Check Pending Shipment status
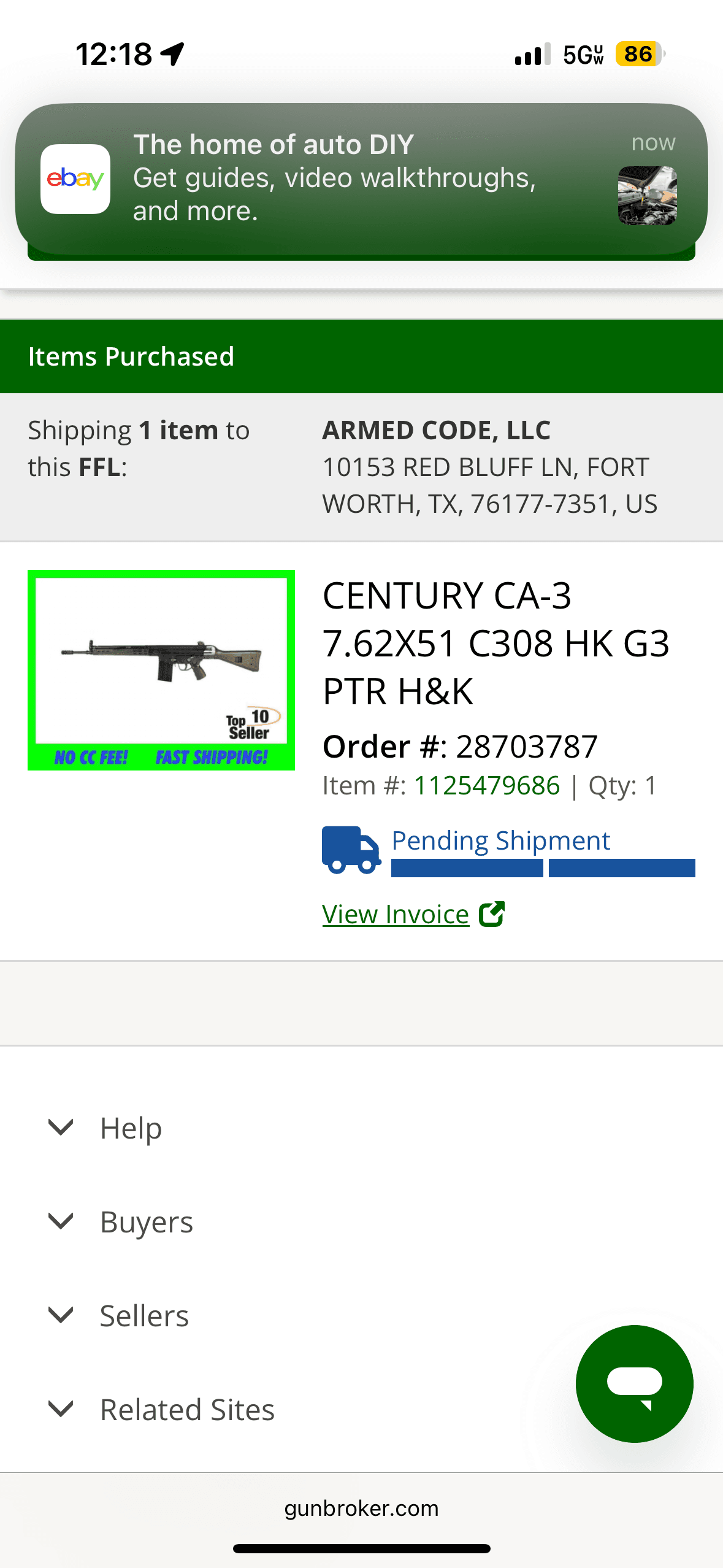Viewport: 723px width, 1568px height. 500,841
